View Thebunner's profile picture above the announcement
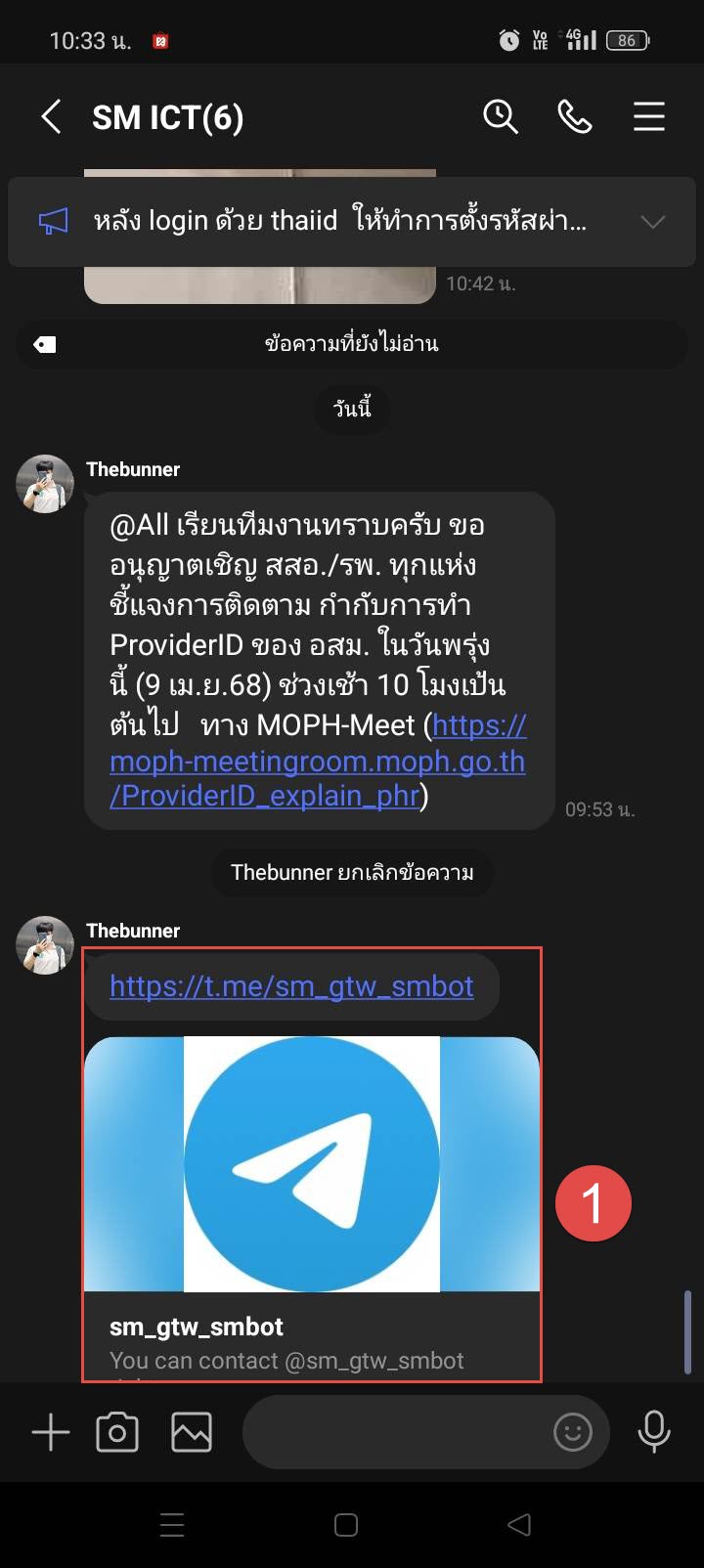Screen dimensions: 704x1568 tap(45, 484)
